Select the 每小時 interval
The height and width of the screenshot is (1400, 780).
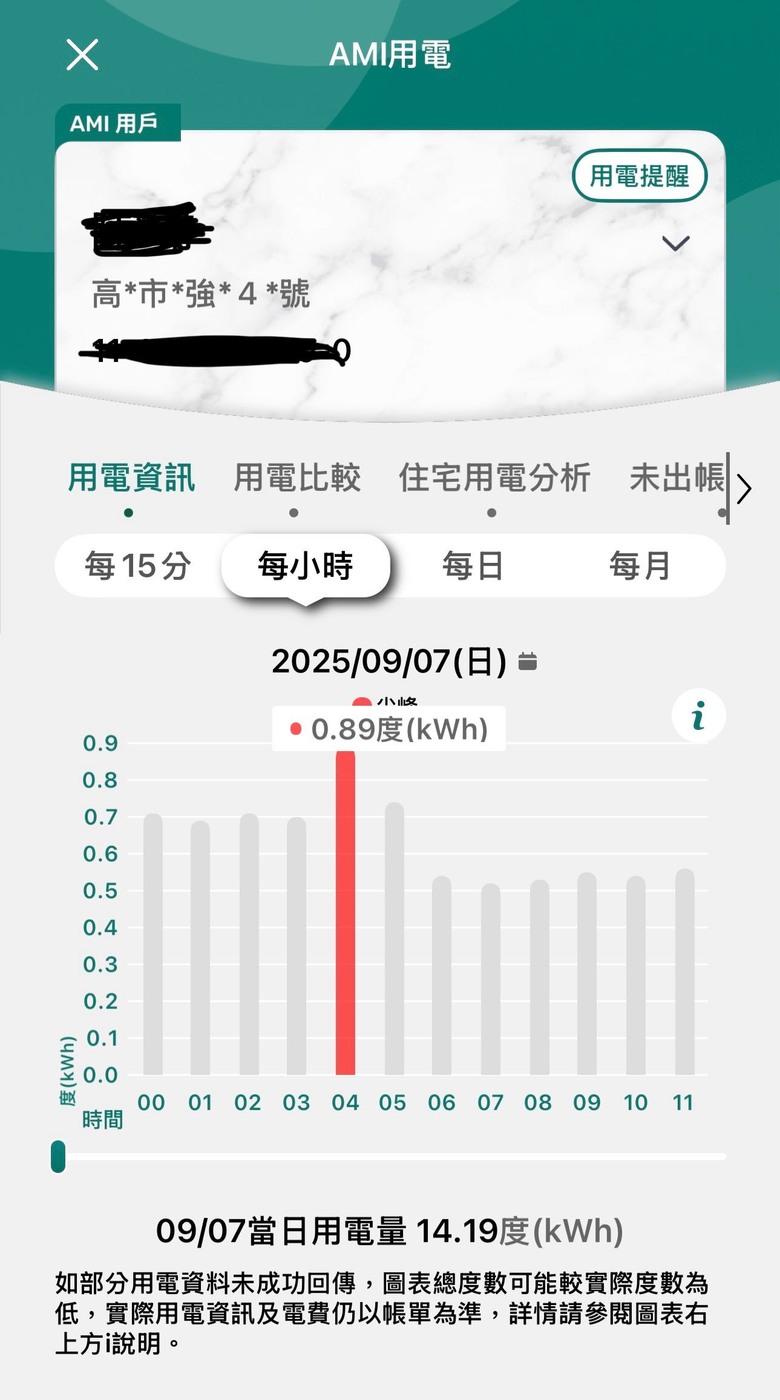click(x=305, y=566)
